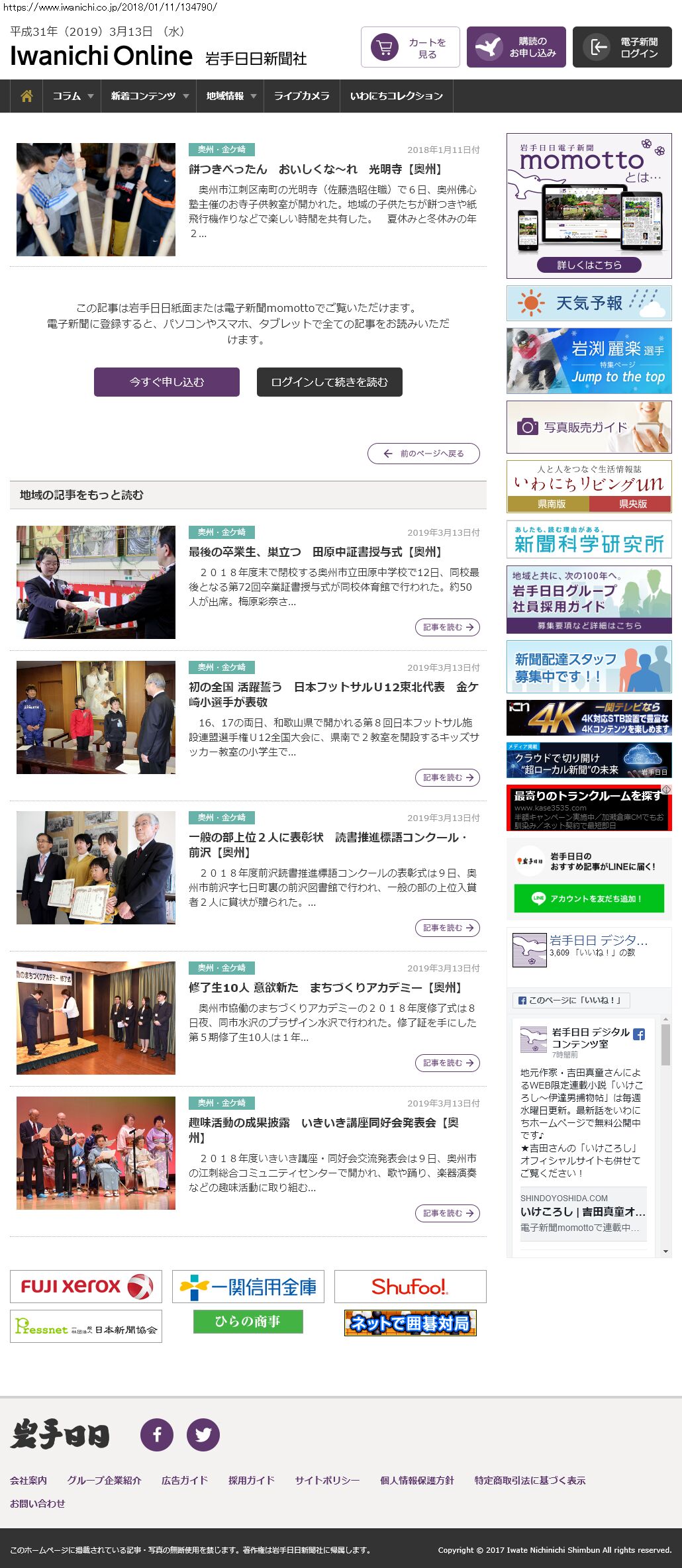Open ライブカメラ page
Screen dimensions: 682x1568
pos(301,96)
